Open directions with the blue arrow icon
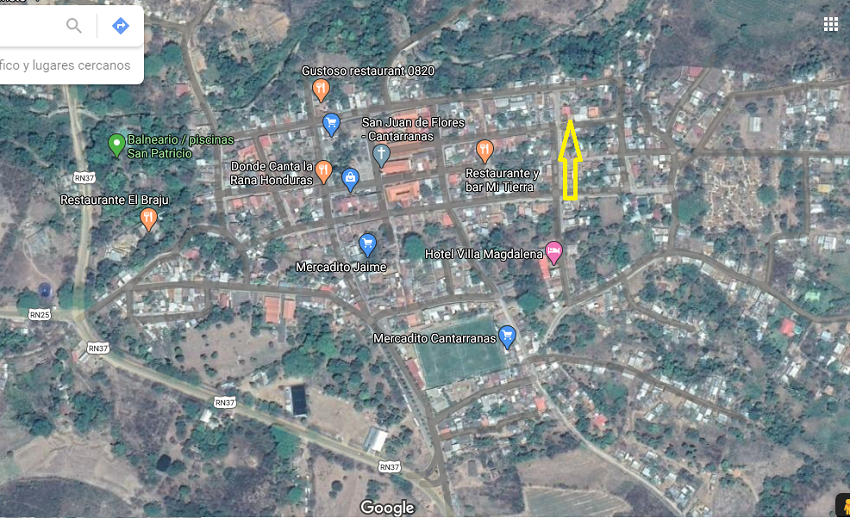This screenshot has width=850, height=518. click(x=121, y=26)
